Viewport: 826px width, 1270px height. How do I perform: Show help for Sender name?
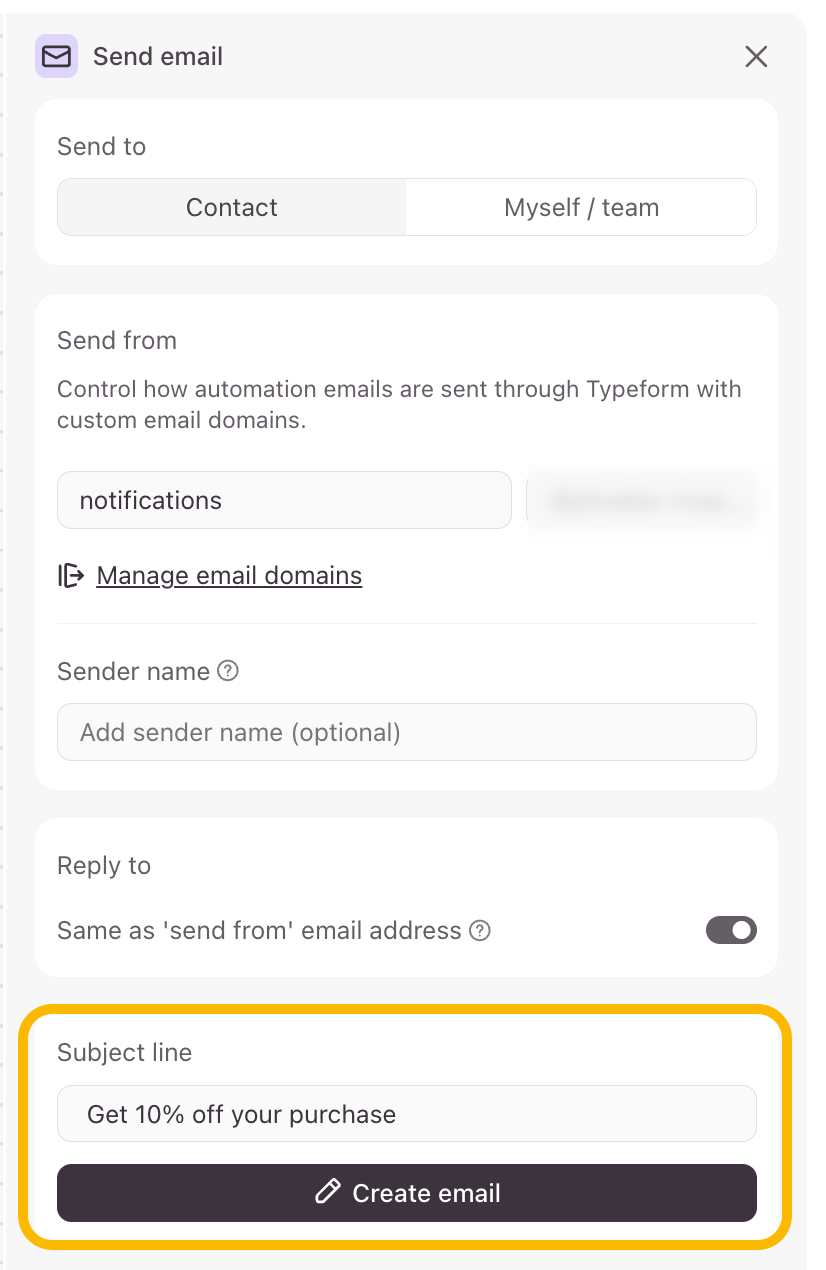coord(228,671)
